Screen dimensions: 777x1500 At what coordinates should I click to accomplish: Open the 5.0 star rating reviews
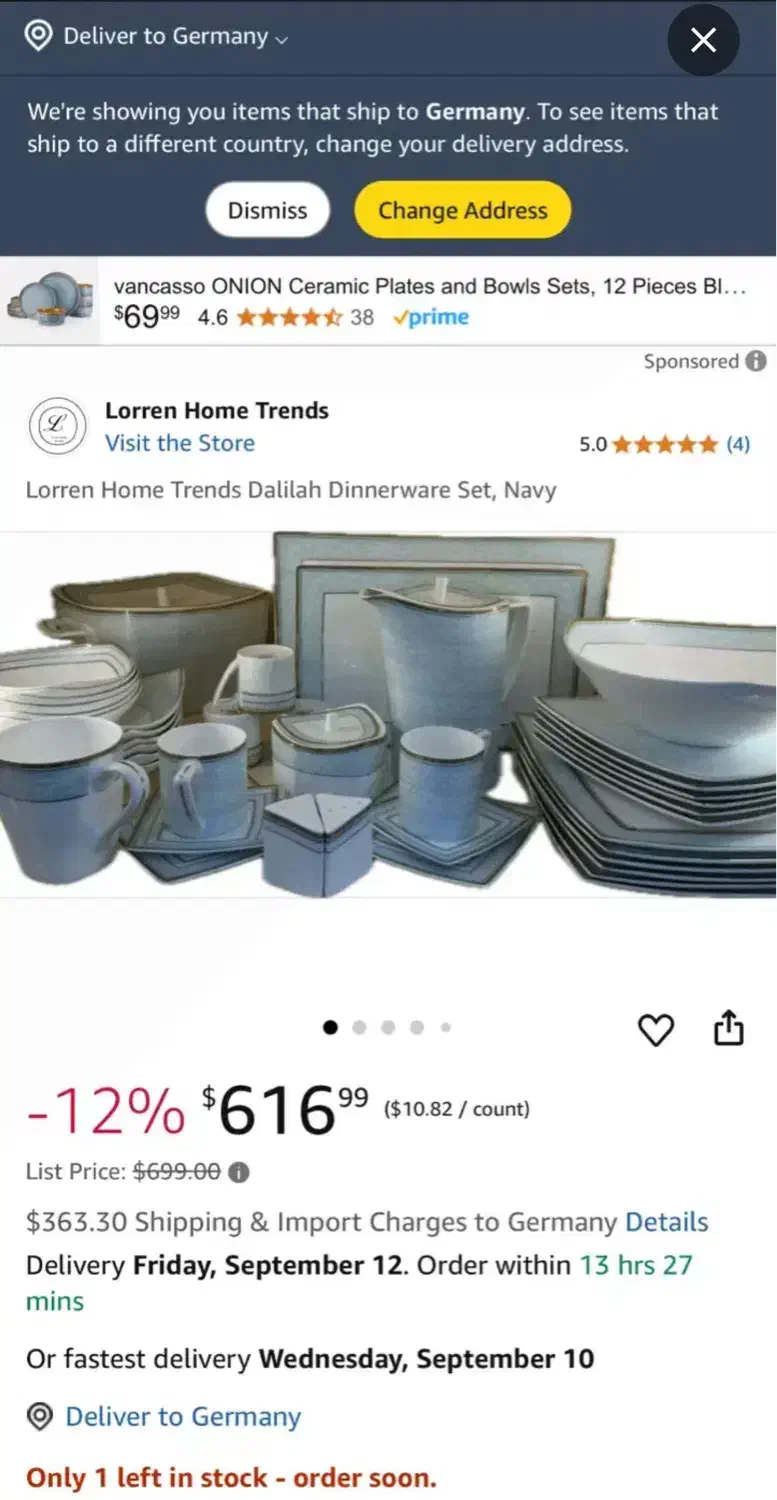[x=664, y=444]
